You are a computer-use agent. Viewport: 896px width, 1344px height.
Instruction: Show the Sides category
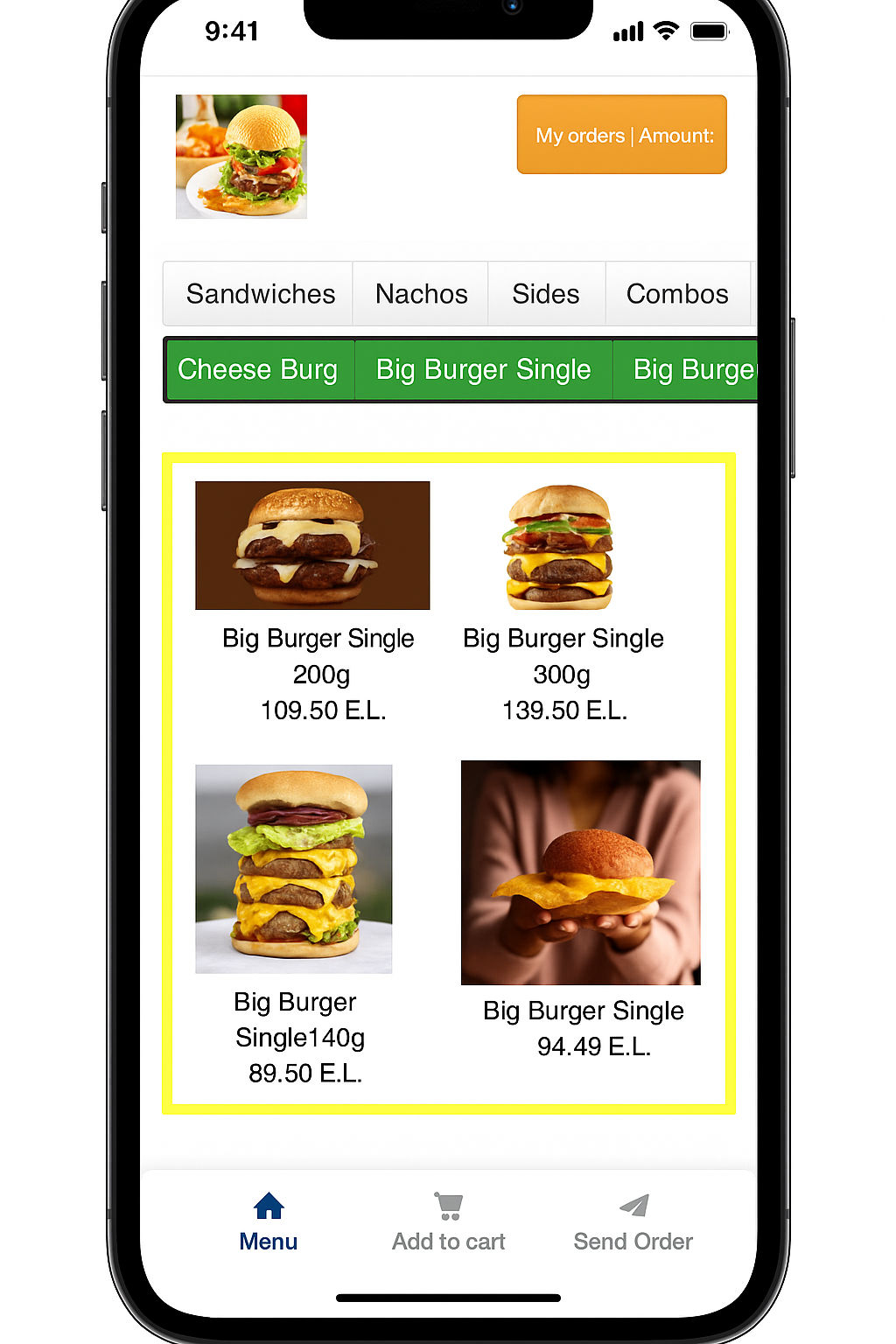coord(545,294)
